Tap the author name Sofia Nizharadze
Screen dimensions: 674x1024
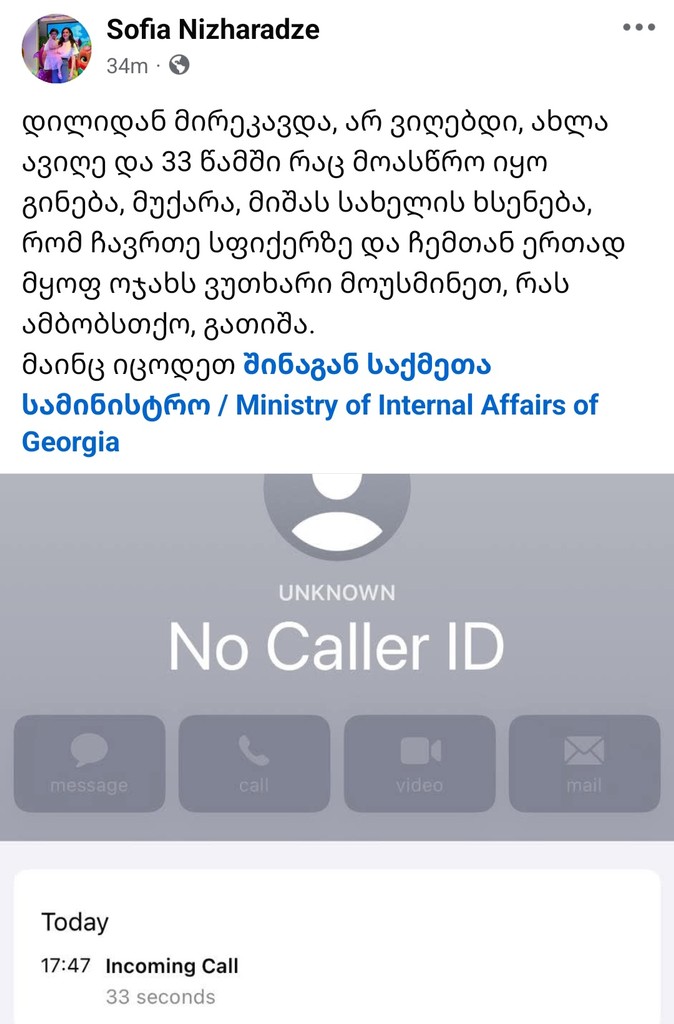pyautogui.click(x=213, y=30)
